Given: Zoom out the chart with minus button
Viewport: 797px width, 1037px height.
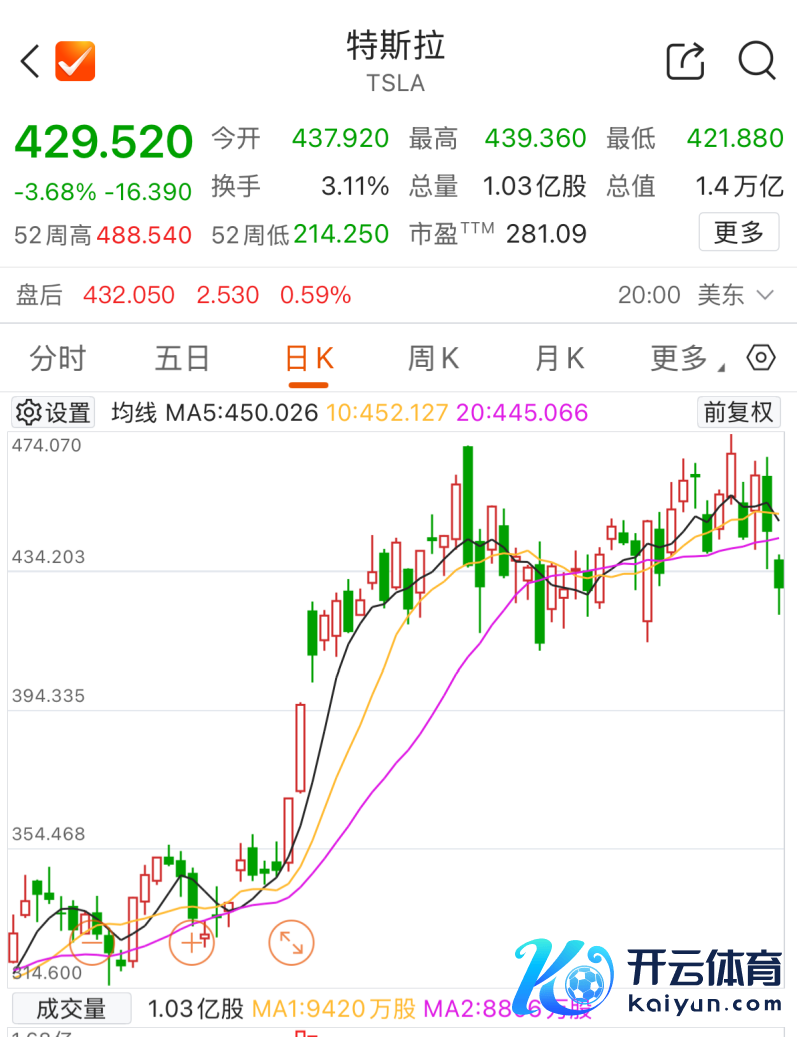Looking at the screenshot, I should tap(92, 941).
